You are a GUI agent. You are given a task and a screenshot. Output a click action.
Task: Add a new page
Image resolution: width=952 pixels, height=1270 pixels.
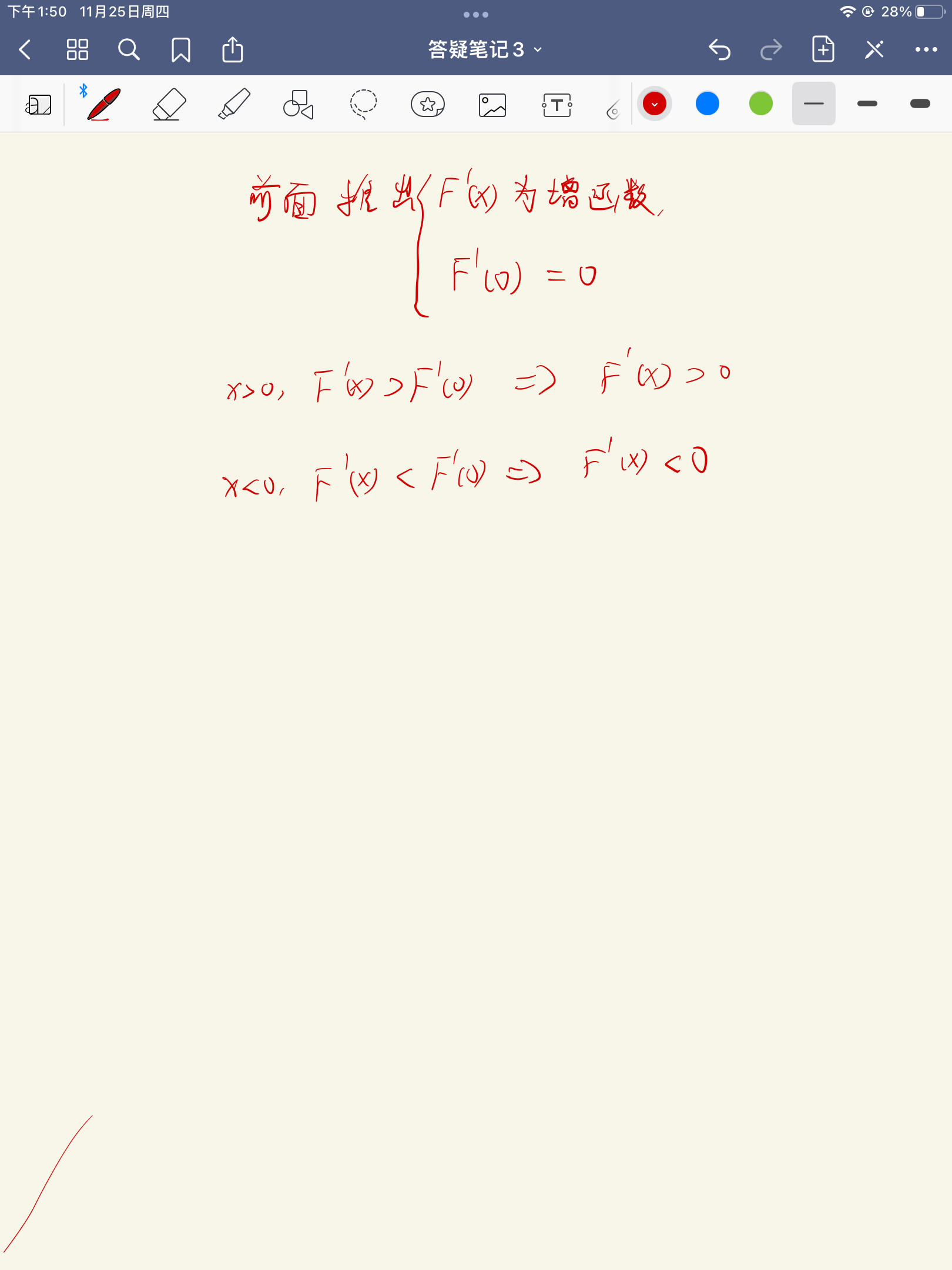click(823, 50)
